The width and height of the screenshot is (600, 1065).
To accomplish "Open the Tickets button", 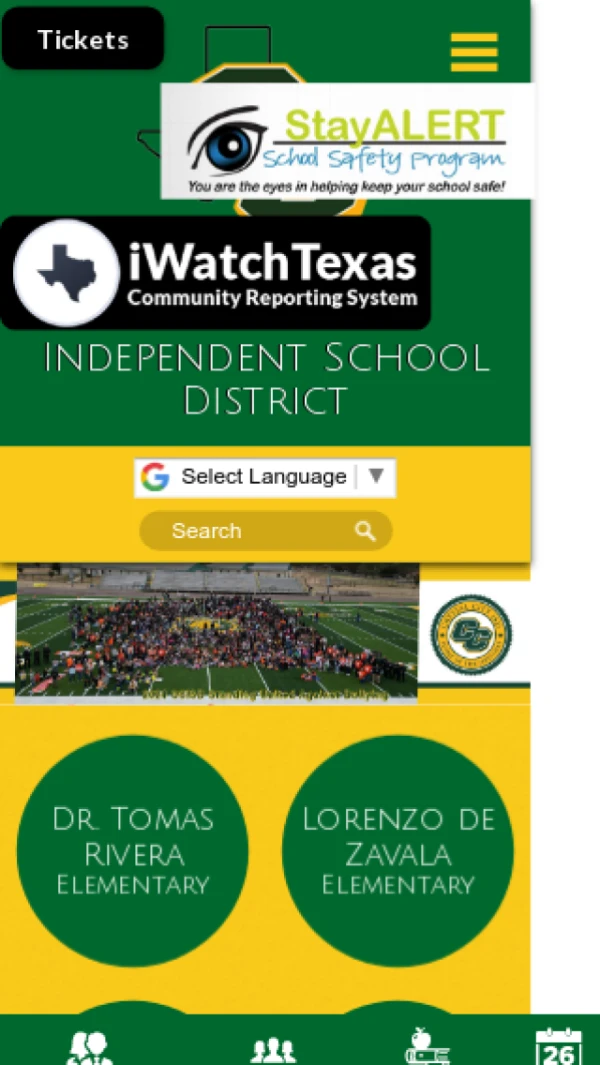I will 83,40.
